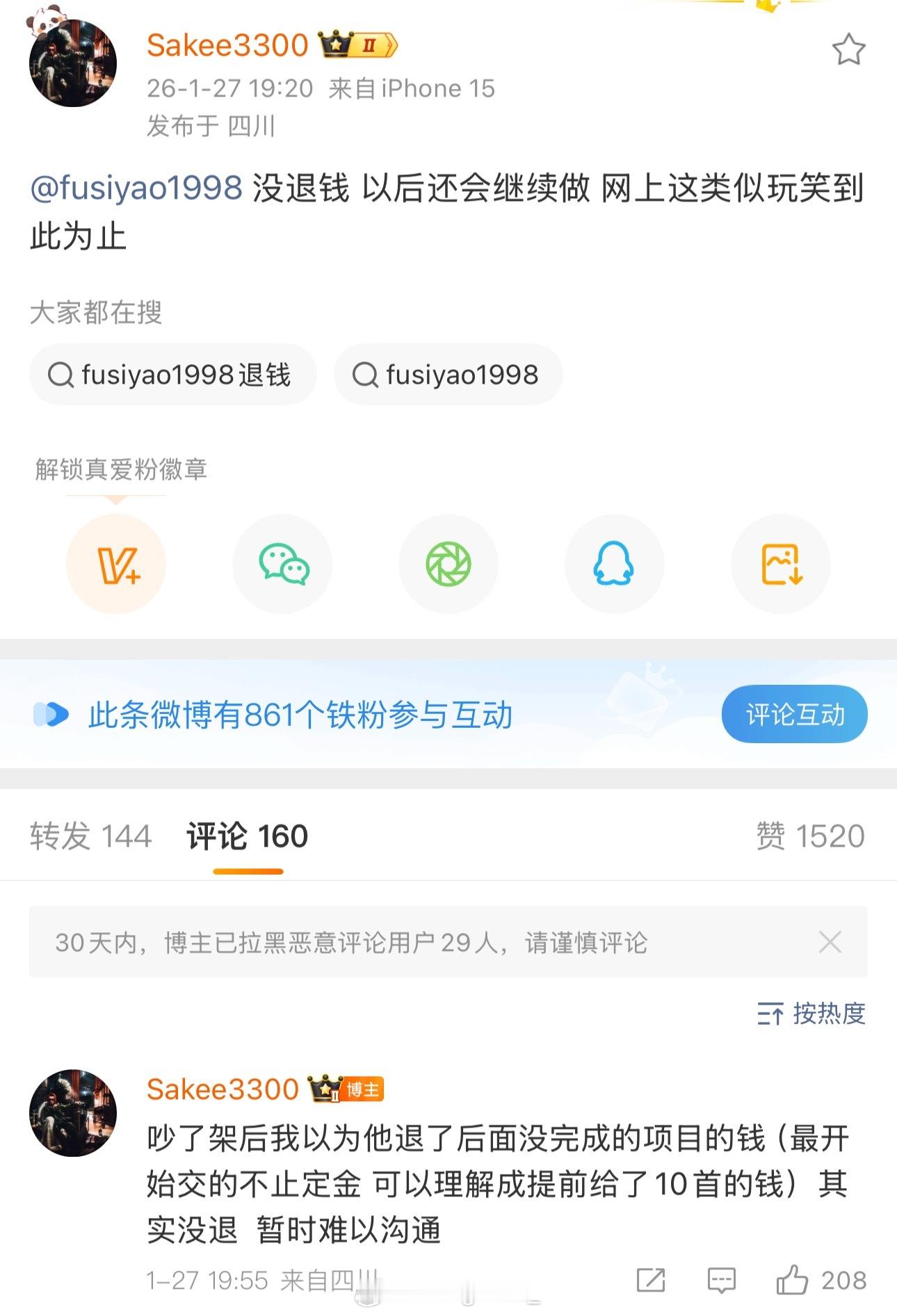Search for fusiyao1998退钱
897x1316 pixels.
click(172, 374)
